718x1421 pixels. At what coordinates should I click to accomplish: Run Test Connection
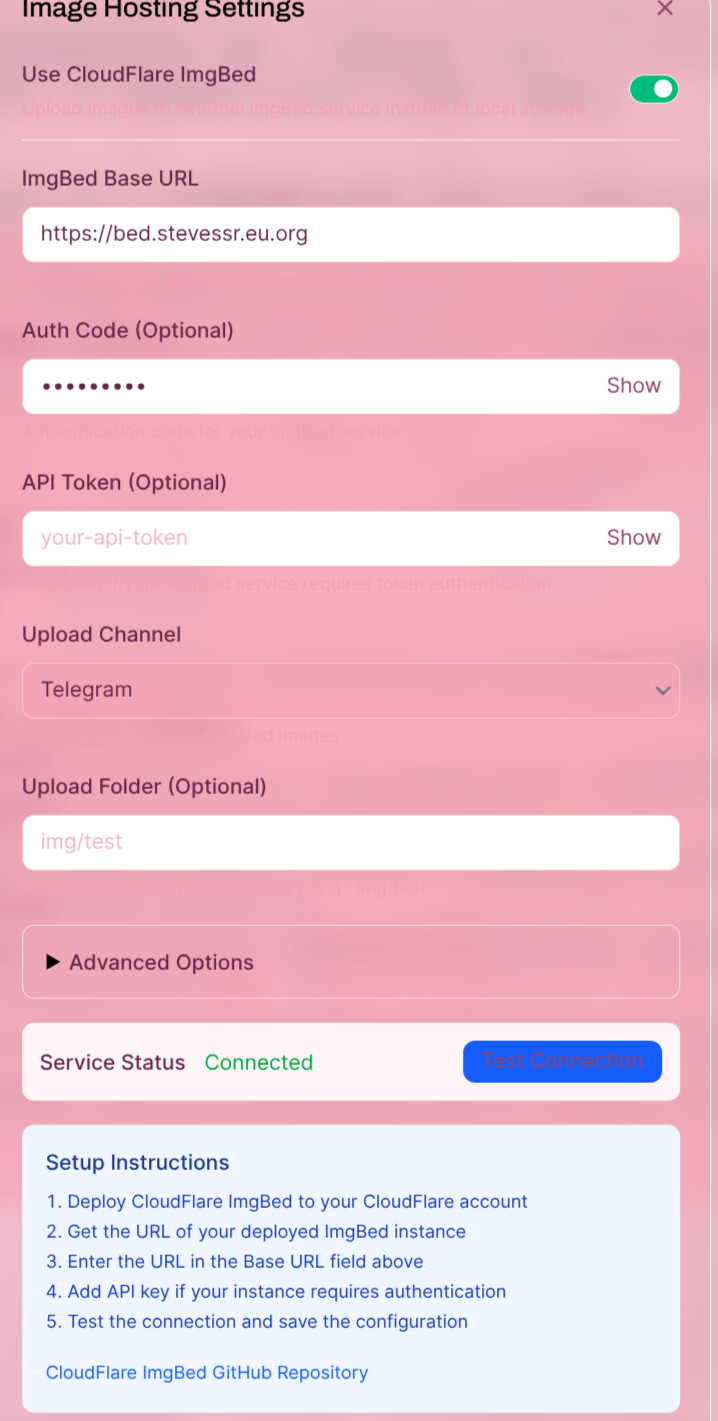(562, 1062)
